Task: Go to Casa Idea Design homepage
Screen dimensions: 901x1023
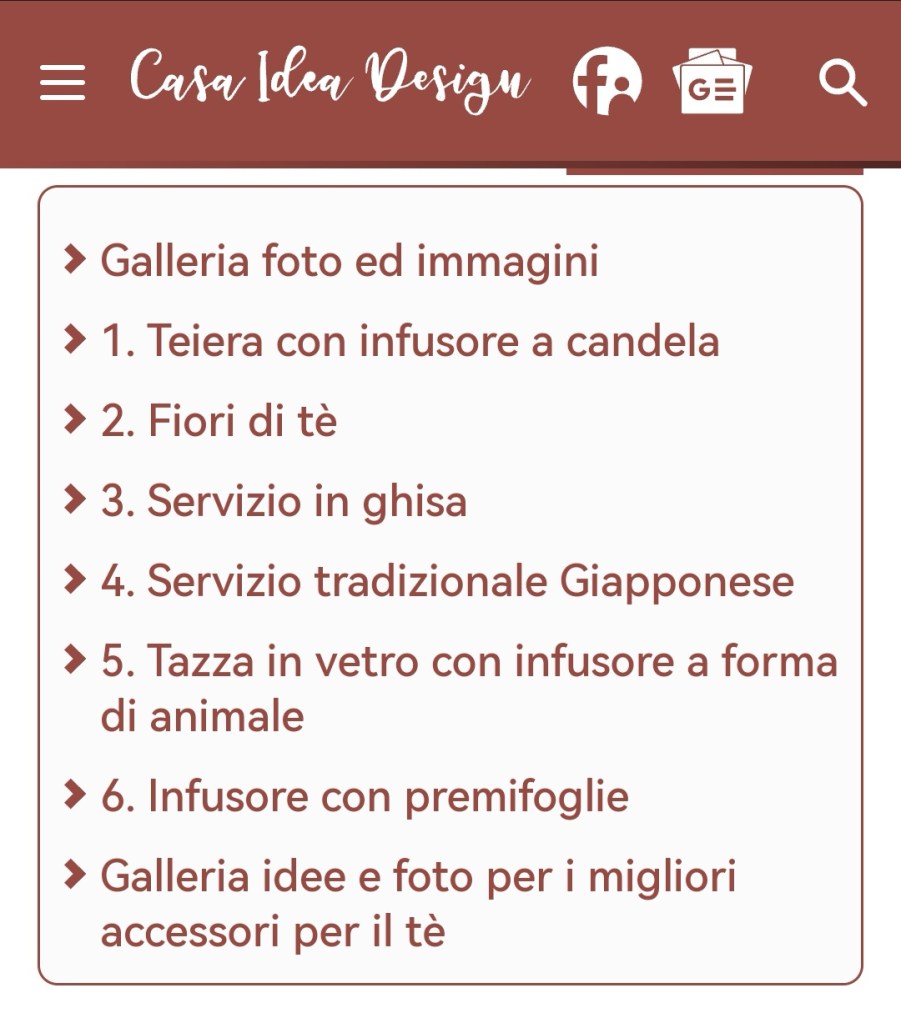Action: (330, 81)
